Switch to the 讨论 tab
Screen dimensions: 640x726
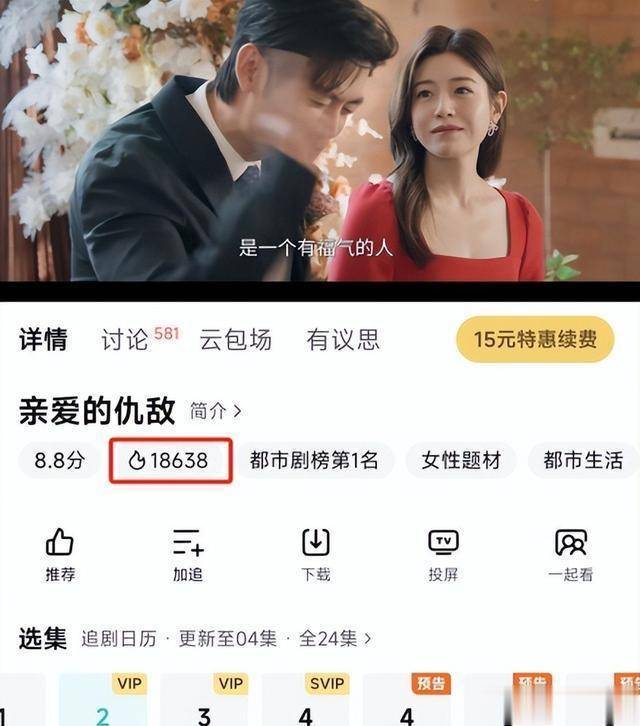pos(124,340)
